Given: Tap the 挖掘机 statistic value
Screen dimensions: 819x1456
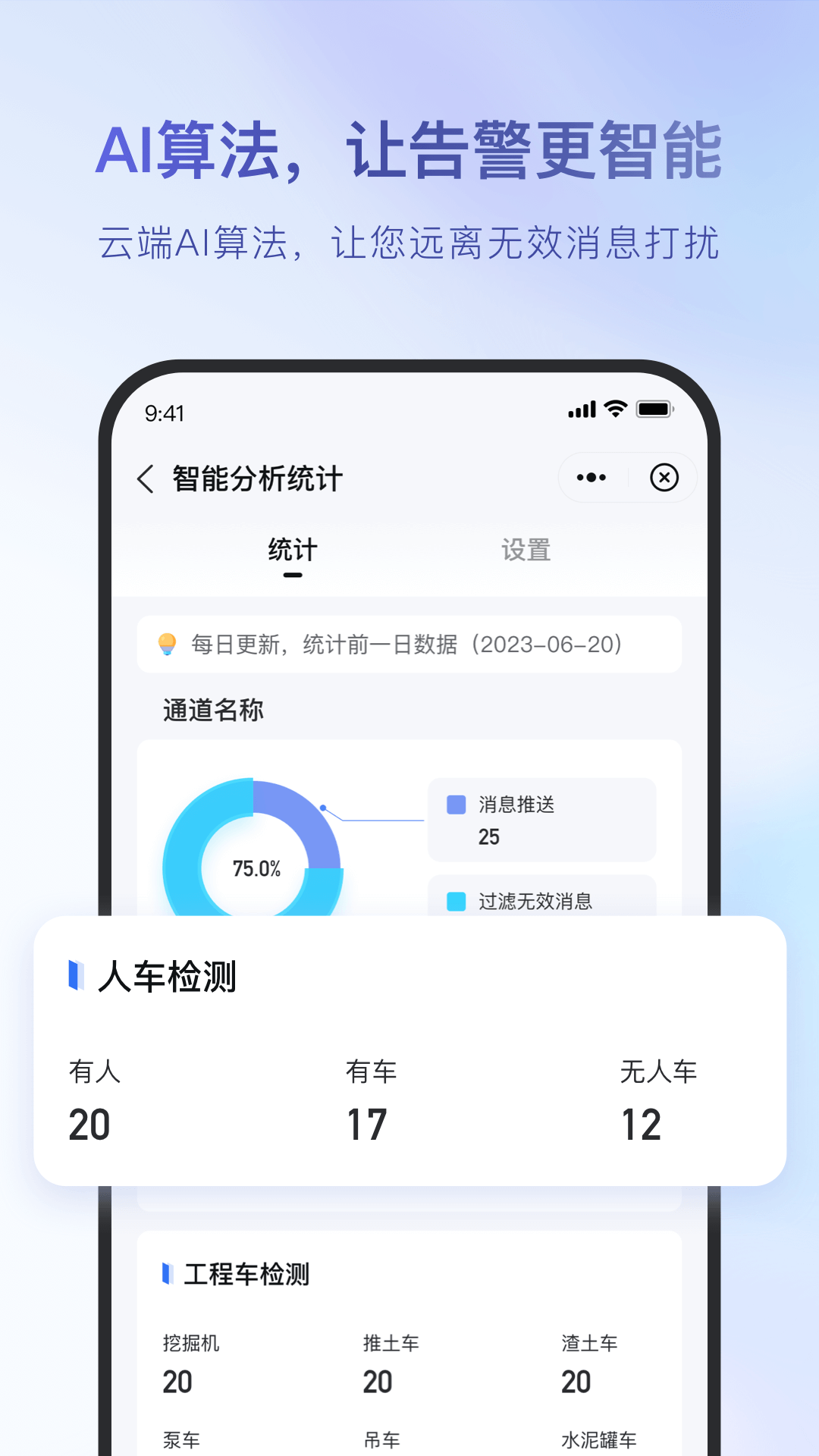Looking at the screenshot, I should pyautogui.click(x=178, y=1382).
